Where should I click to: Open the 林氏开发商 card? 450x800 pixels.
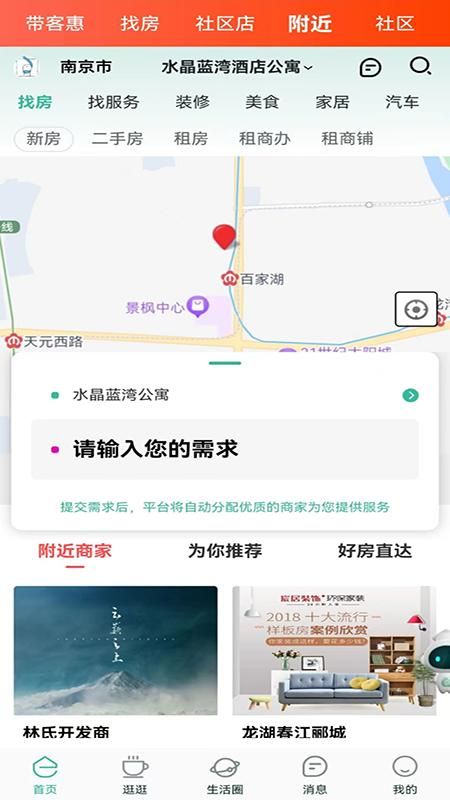point(116,663)
